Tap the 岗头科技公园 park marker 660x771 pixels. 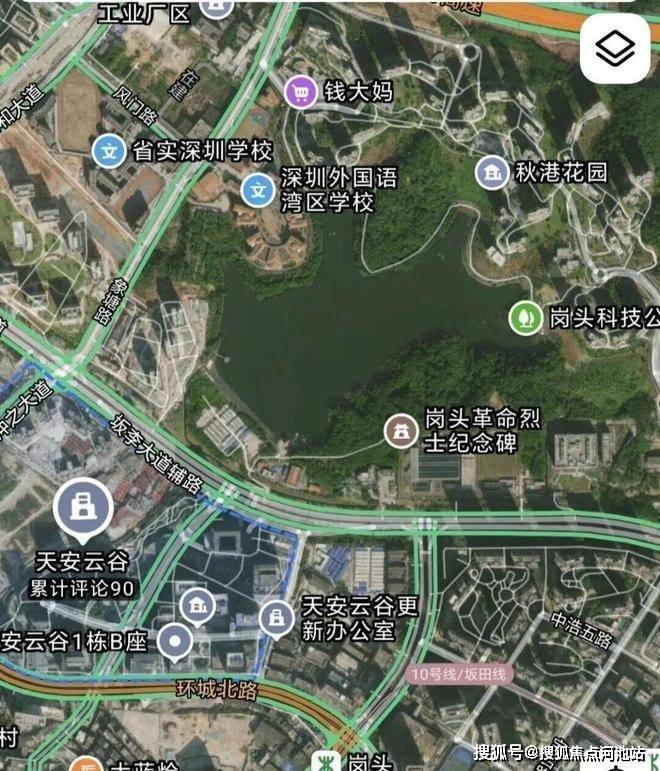pyautogui.click(x=523, y=318)
